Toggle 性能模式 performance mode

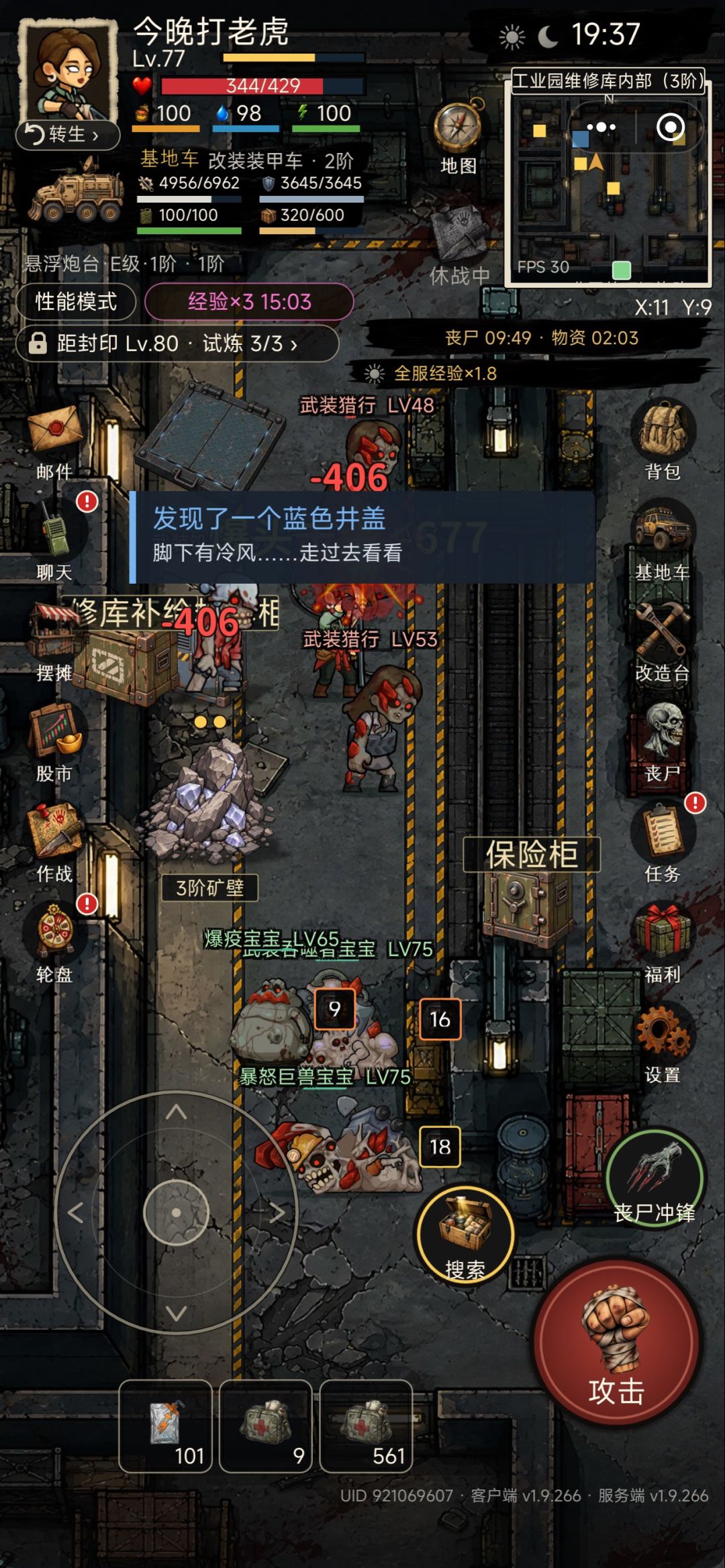tap(76, 302)
